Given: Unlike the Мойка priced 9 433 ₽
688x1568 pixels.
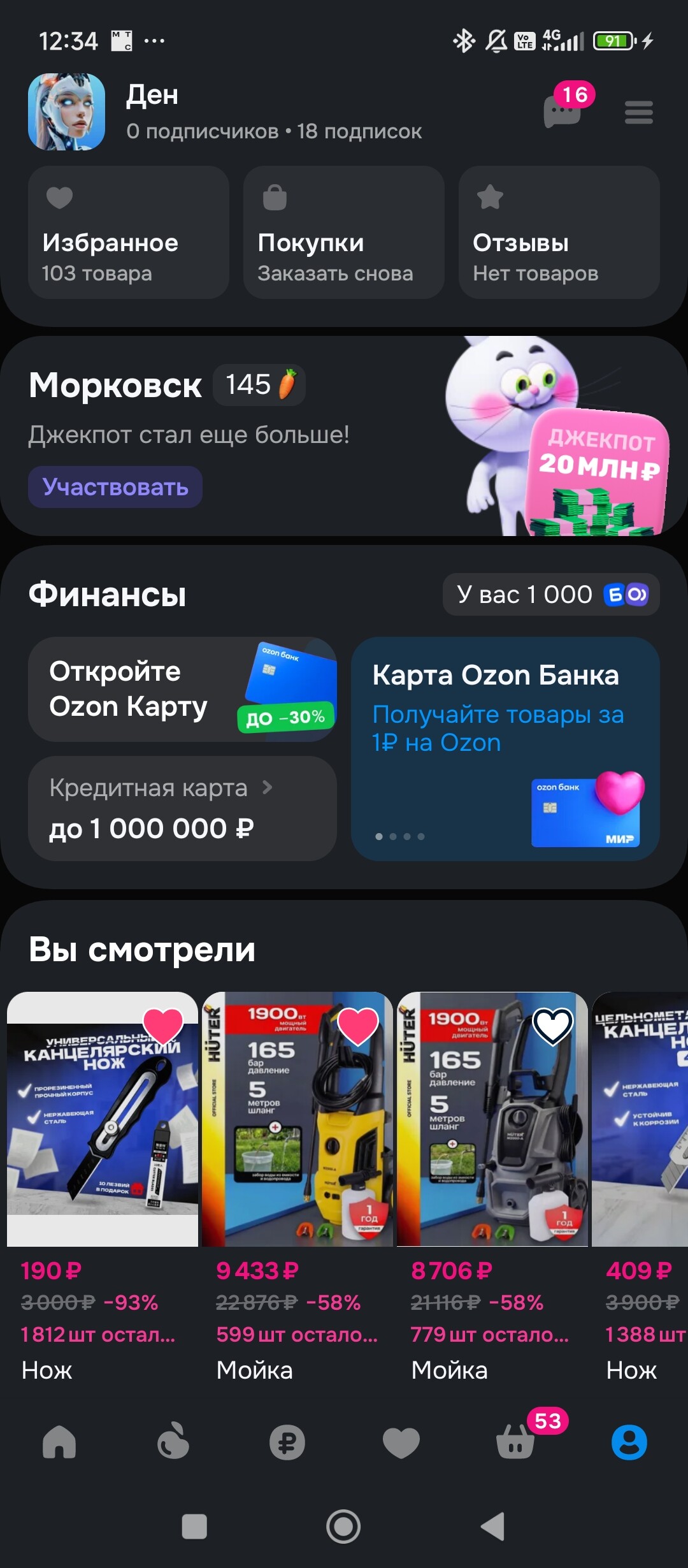Looking at the screenshot, I should [358, 1026].
